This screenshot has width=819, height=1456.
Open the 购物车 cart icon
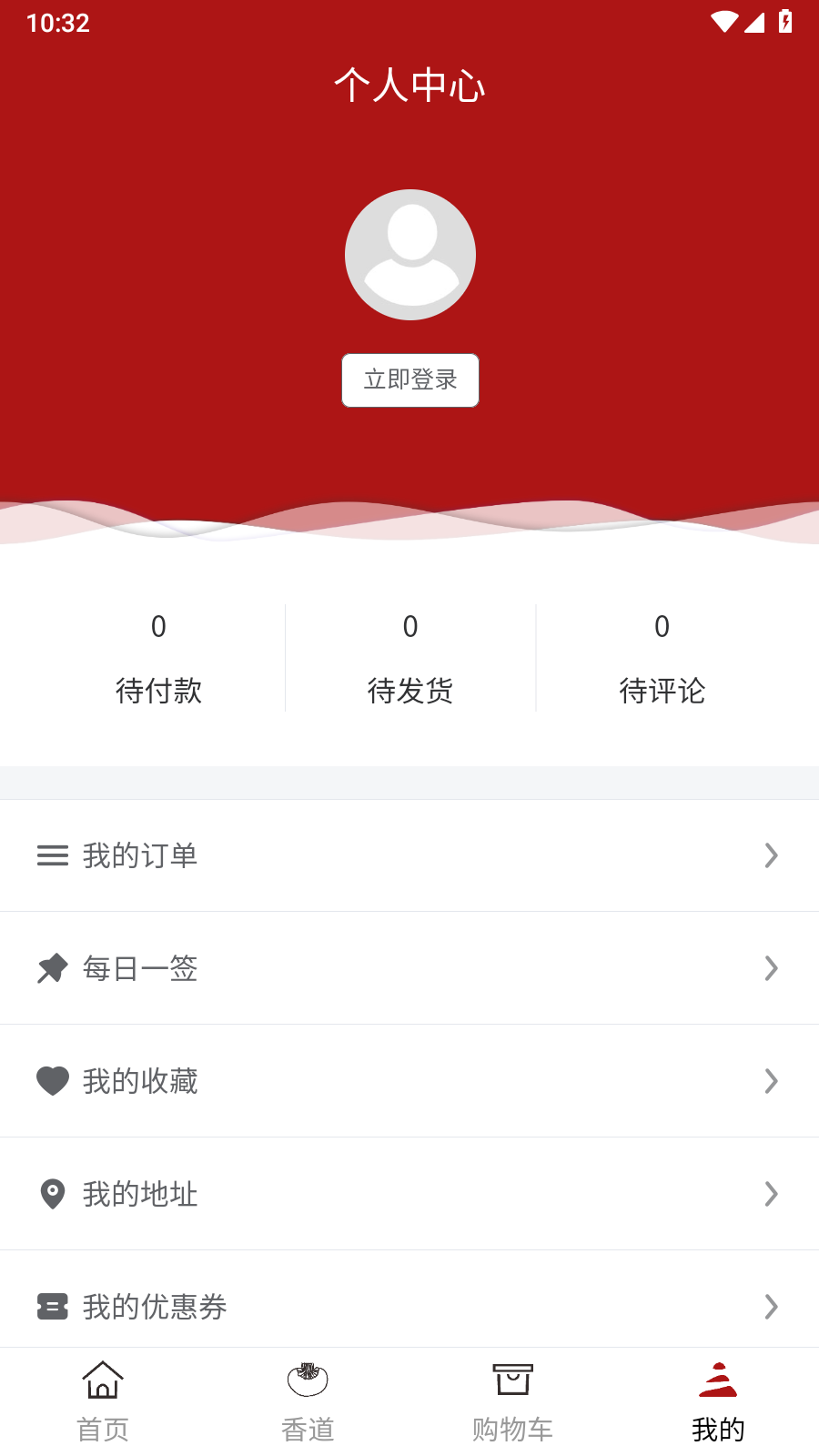(x=511, y=1379)
